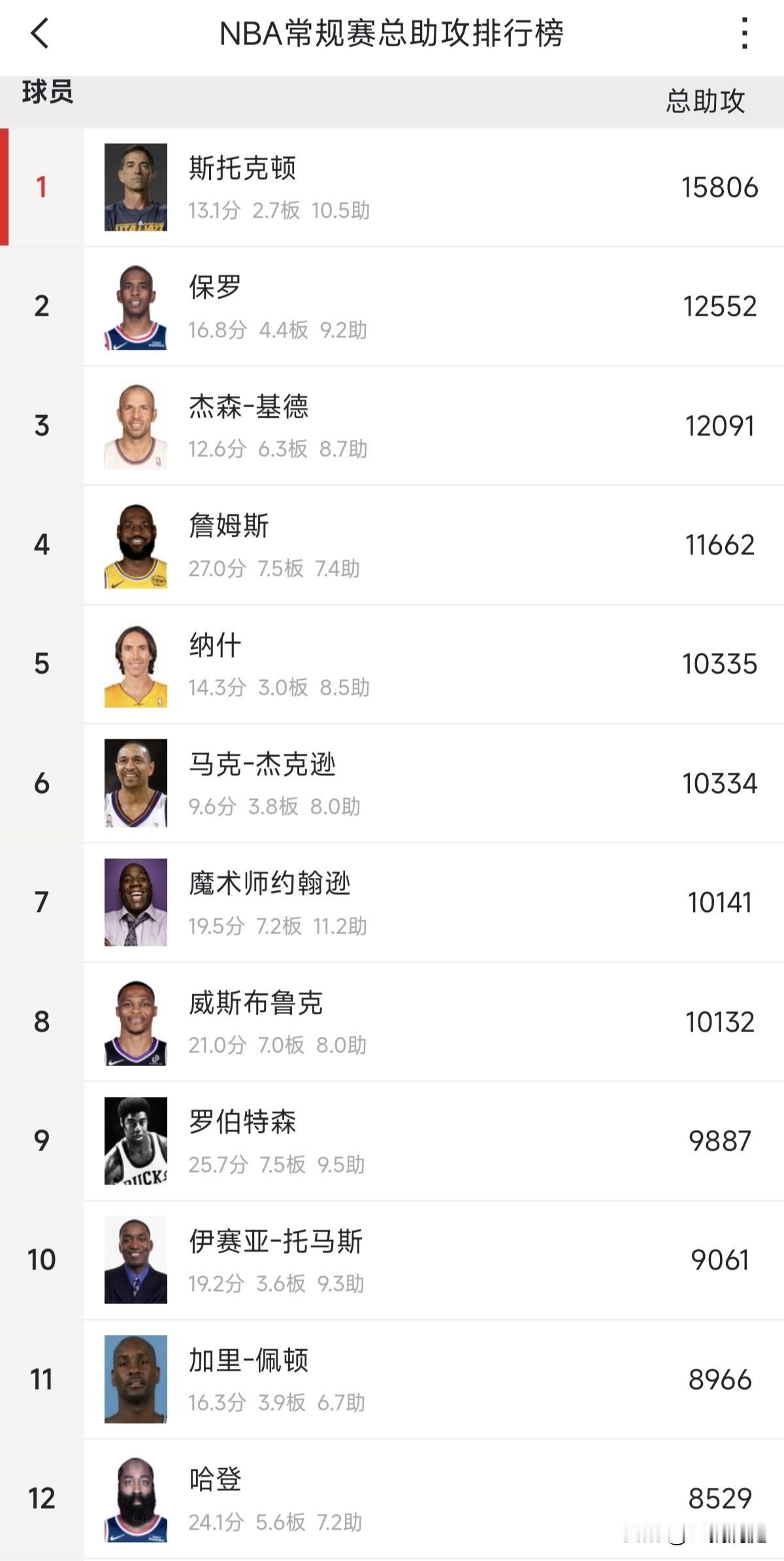Click 杰森-基德's profile photo
Viewport: 784px width, 1561px height.
(135, 426)
